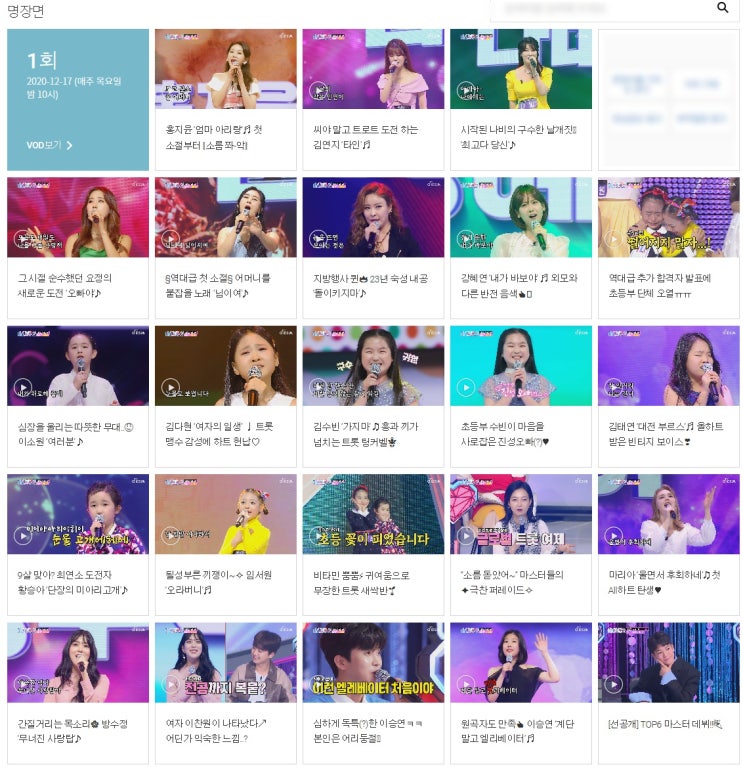Open 김연지 '타인' video clip
The width and height of the screenshot is (743, 769).
(373, 69)
